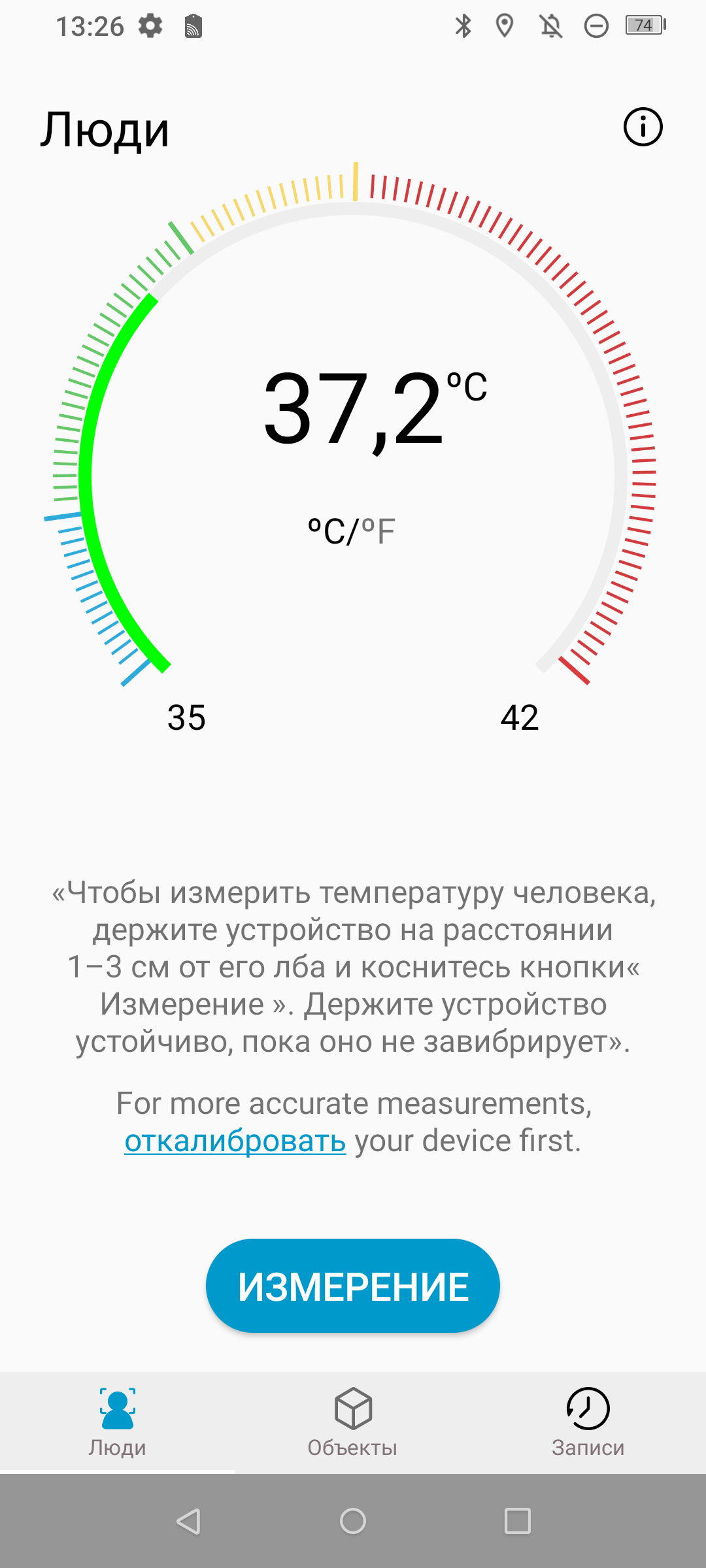Toggle the °C/°F temperature unit
Image resolution: width=706 pixels, height=1568 pixels.
coord(352,531)
